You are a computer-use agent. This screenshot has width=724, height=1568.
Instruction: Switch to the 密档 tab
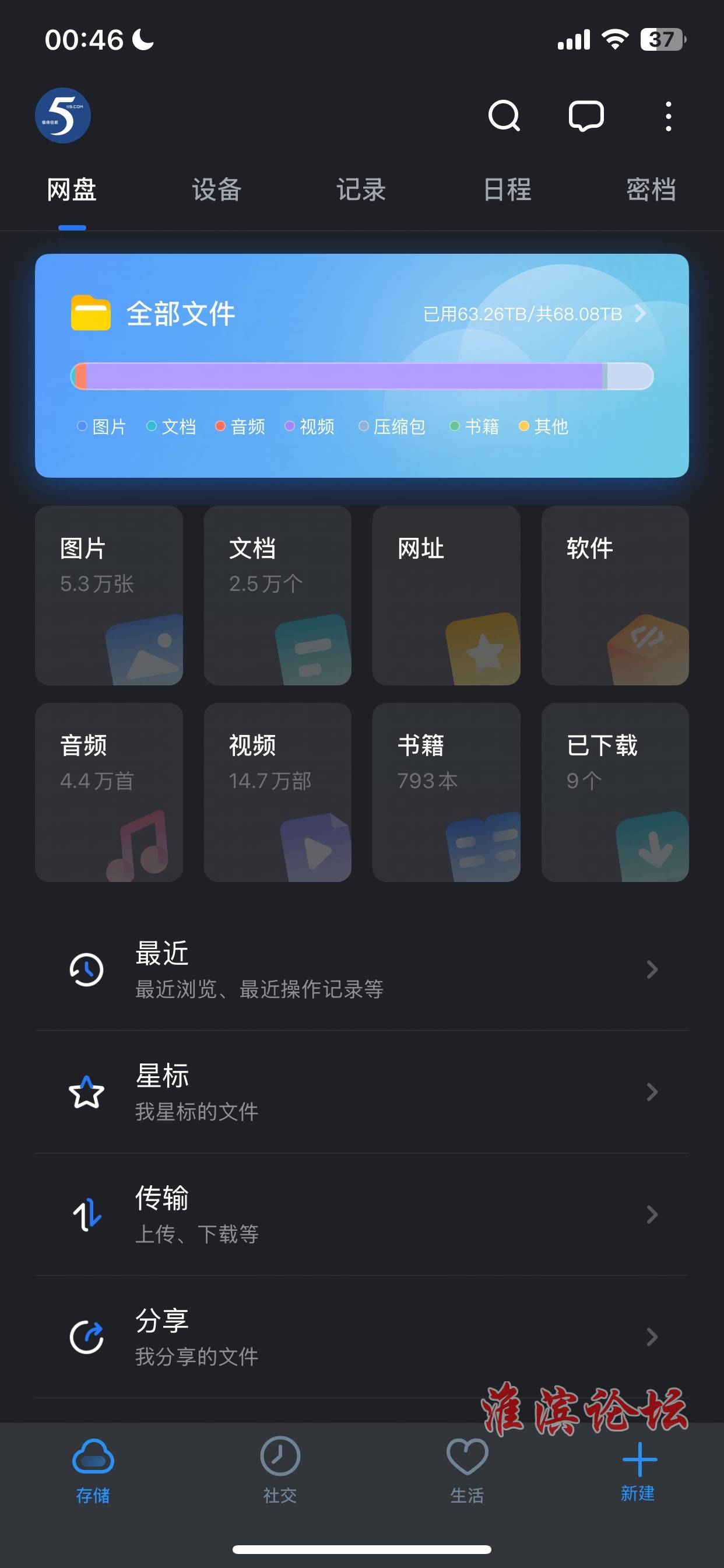pyautogui.click(x=651, y=190)
